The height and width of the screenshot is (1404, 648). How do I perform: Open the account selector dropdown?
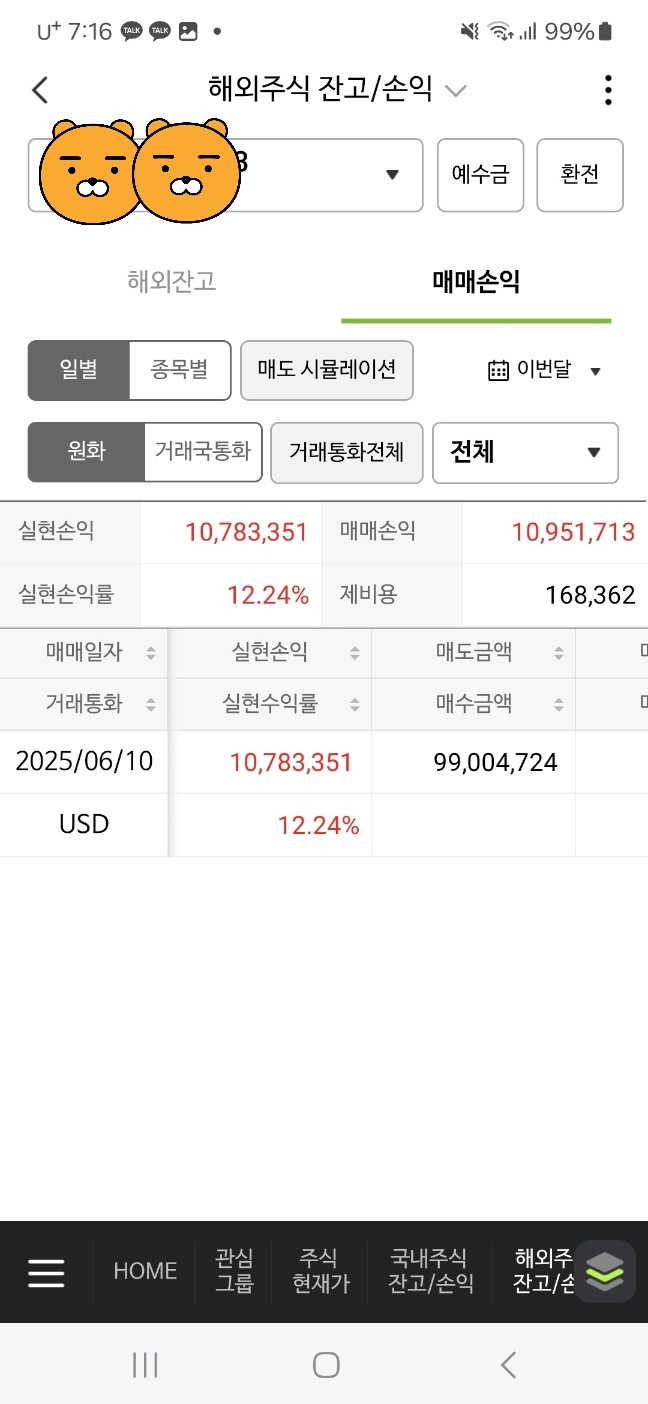click(x=225, y=175)
